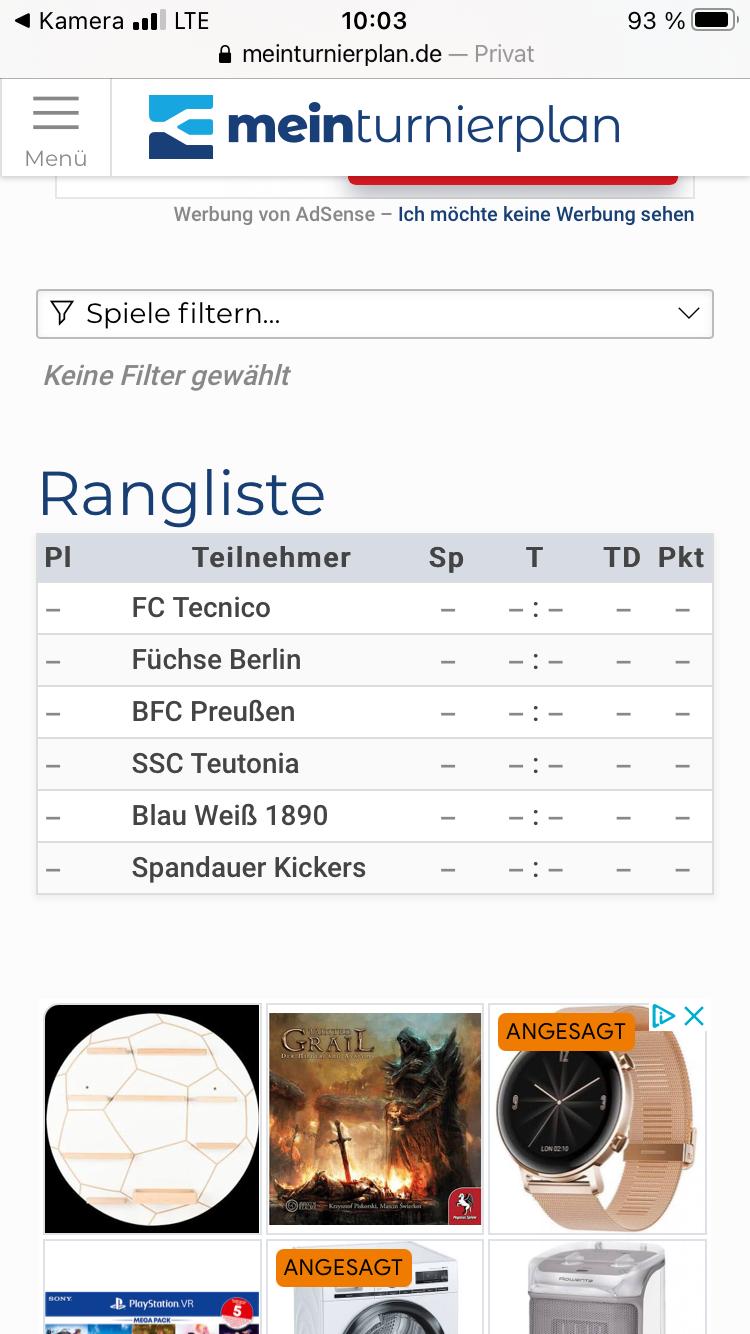This screenshot has height=1334, width=750.
Task: Open the Menü hamburger button
Action: click(x=56, y=128)
